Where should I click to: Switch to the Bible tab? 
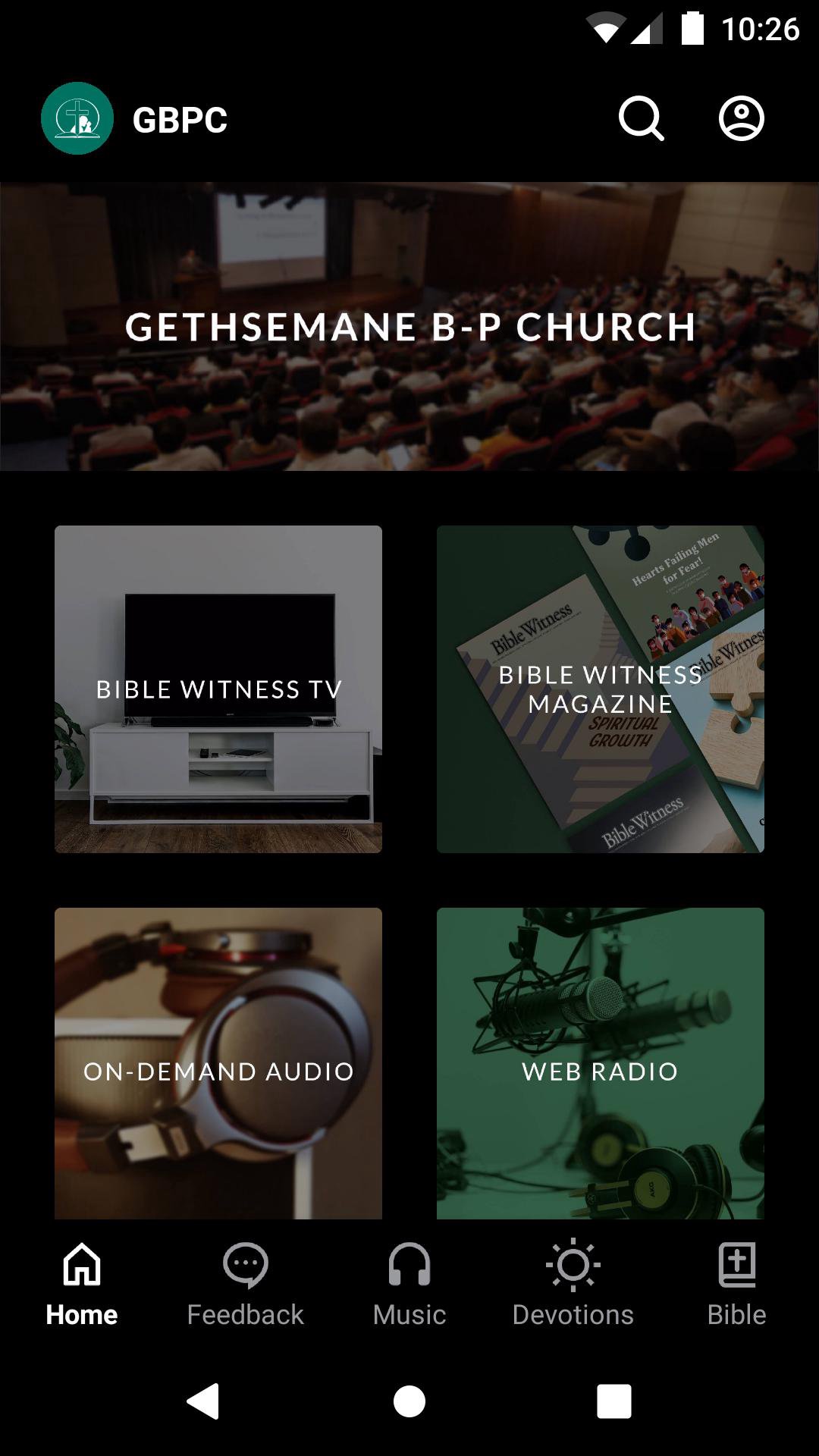(x=736, y=1283)
